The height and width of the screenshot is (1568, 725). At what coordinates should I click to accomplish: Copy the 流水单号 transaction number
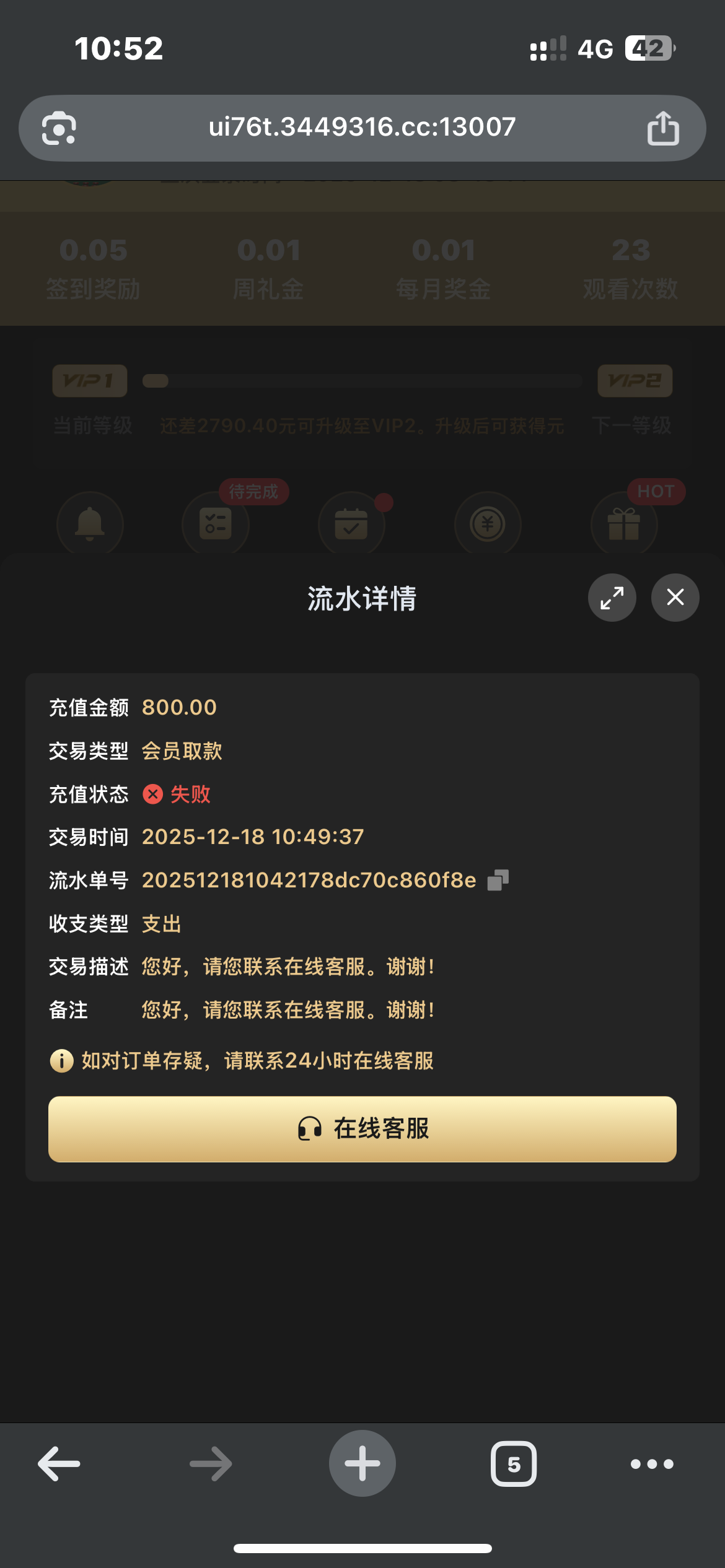point(498,880)
